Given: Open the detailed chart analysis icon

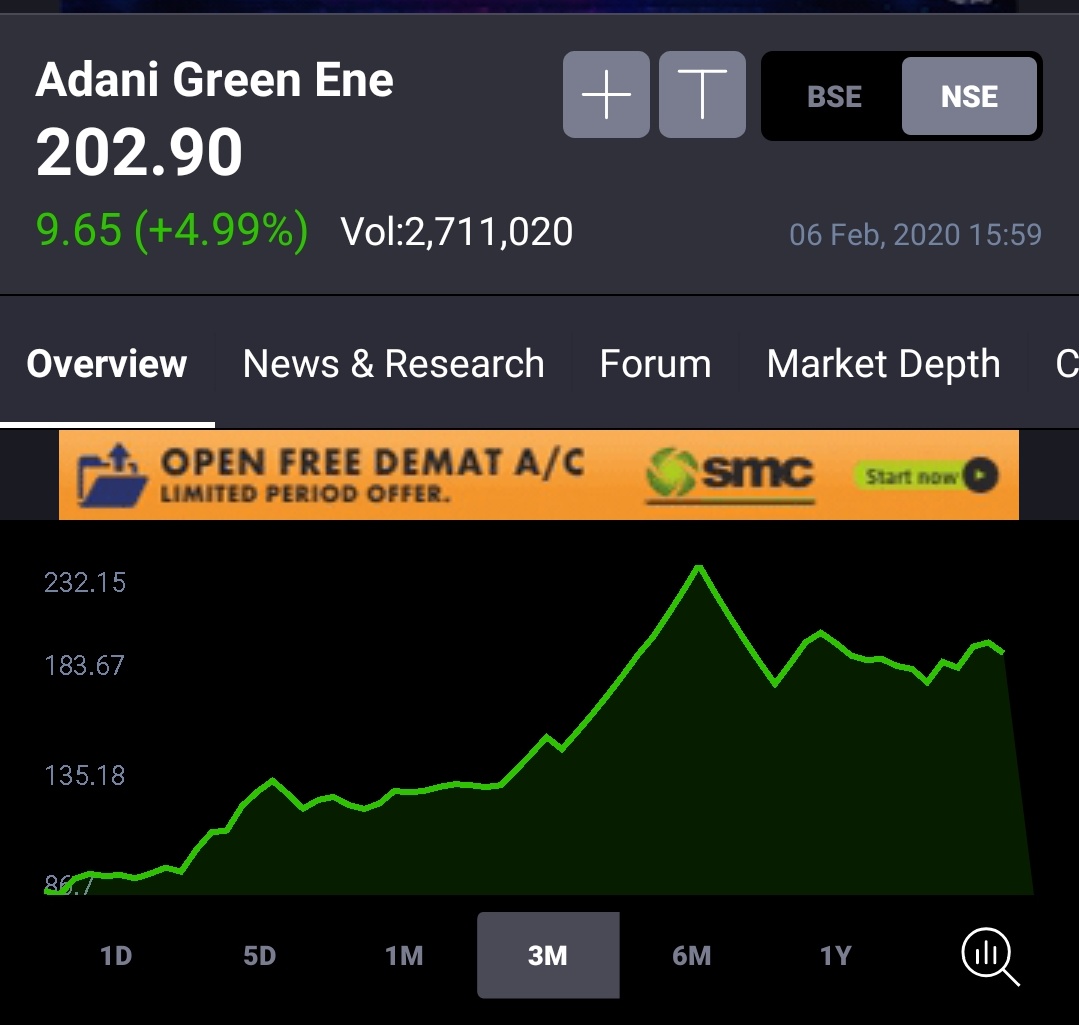Looking at the screenshot, I should 990,956.
